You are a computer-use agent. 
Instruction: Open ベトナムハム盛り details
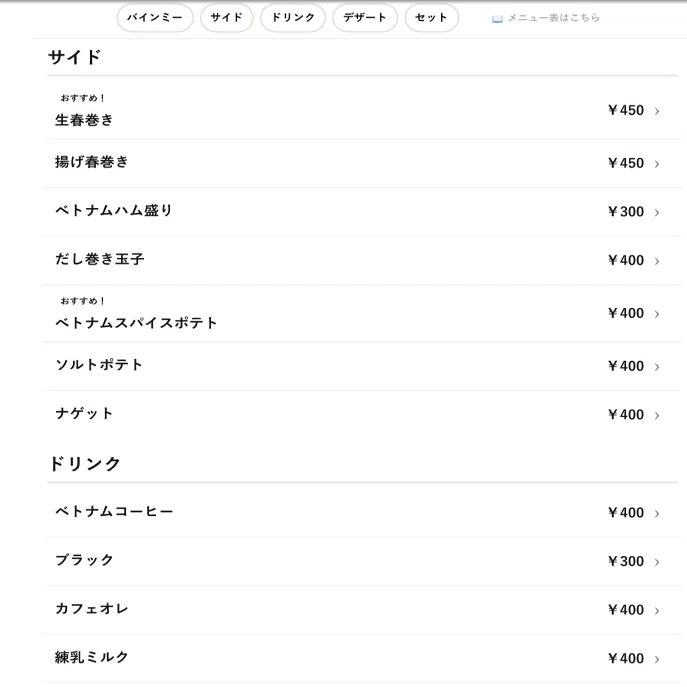(x=363, y=212)
